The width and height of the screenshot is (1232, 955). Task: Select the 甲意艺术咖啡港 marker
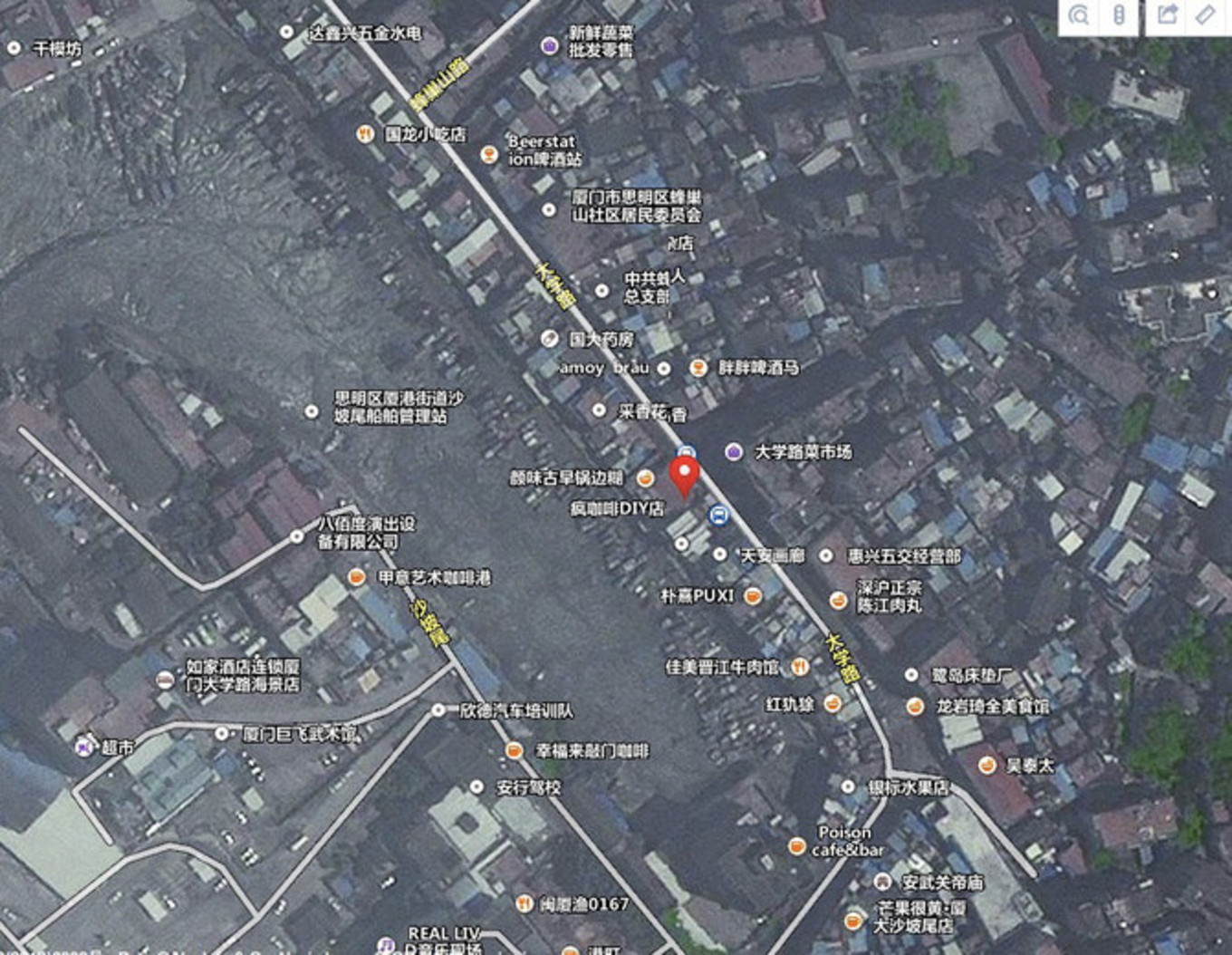point(357,578)
